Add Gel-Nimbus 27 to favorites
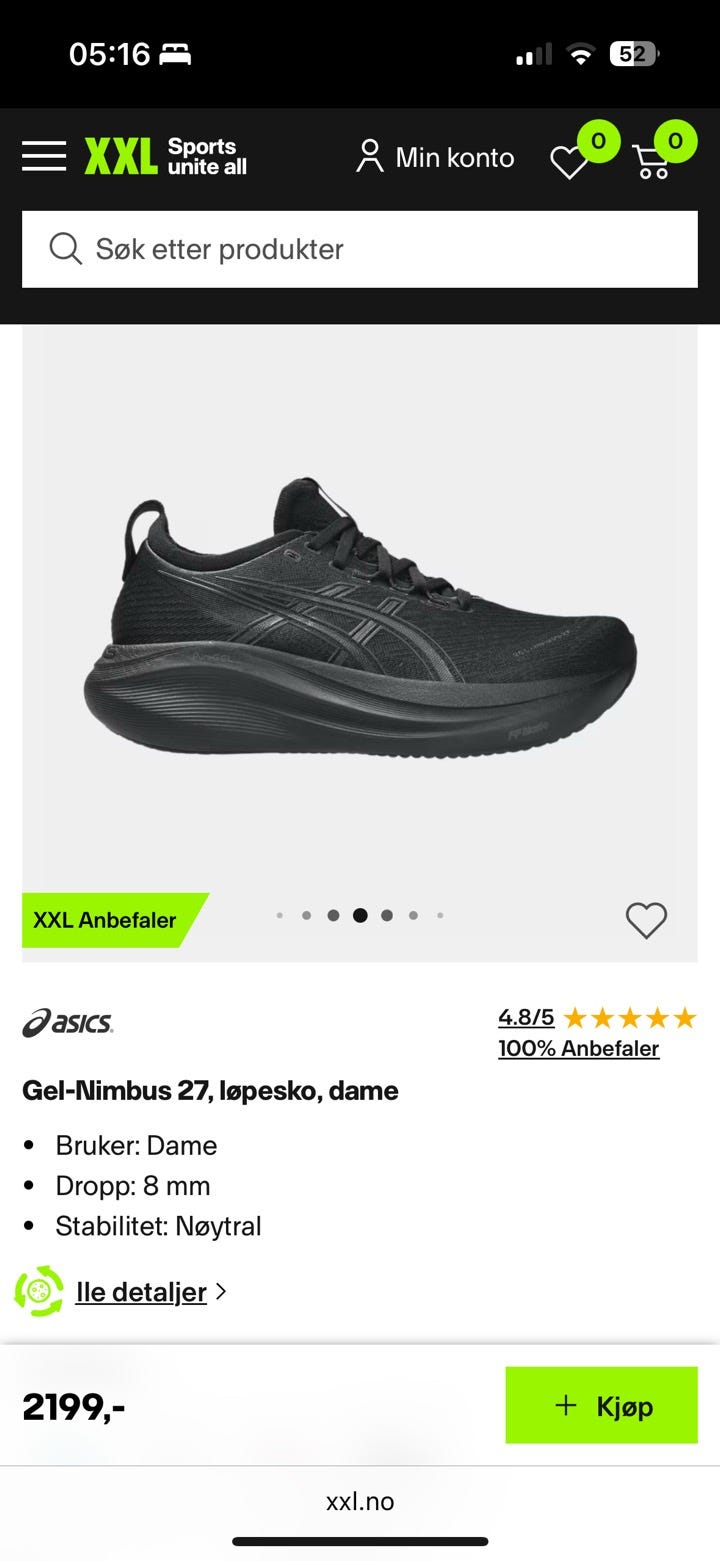The image size is (720, 1561). tap(646, 920)
